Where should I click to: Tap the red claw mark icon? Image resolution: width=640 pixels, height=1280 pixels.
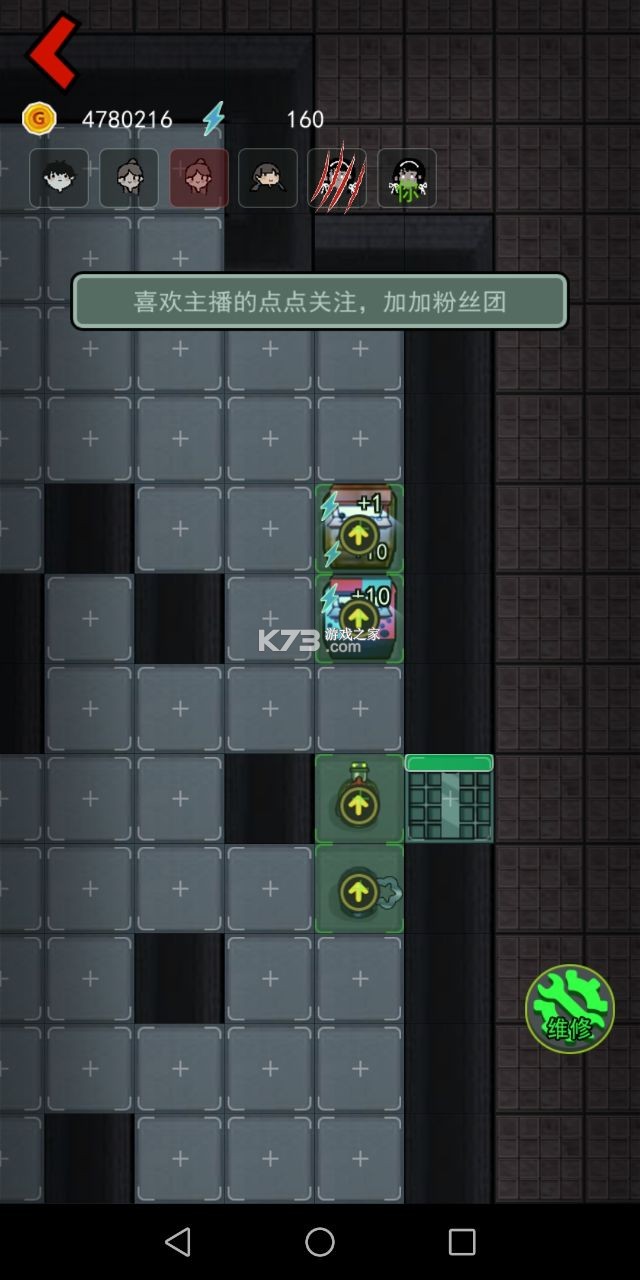(337, 178)
